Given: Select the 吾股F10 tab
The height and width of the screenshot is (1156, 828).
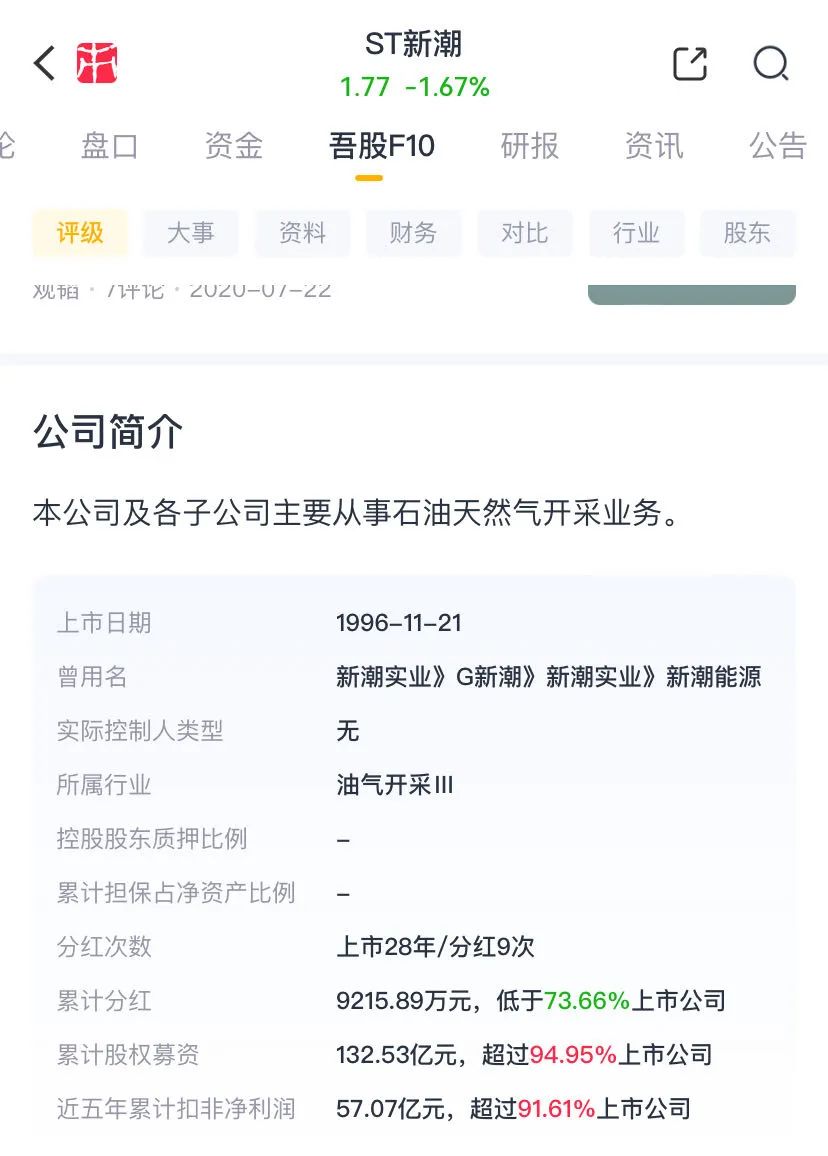Looking at the screenshot, I should click(x=382, y=146).
